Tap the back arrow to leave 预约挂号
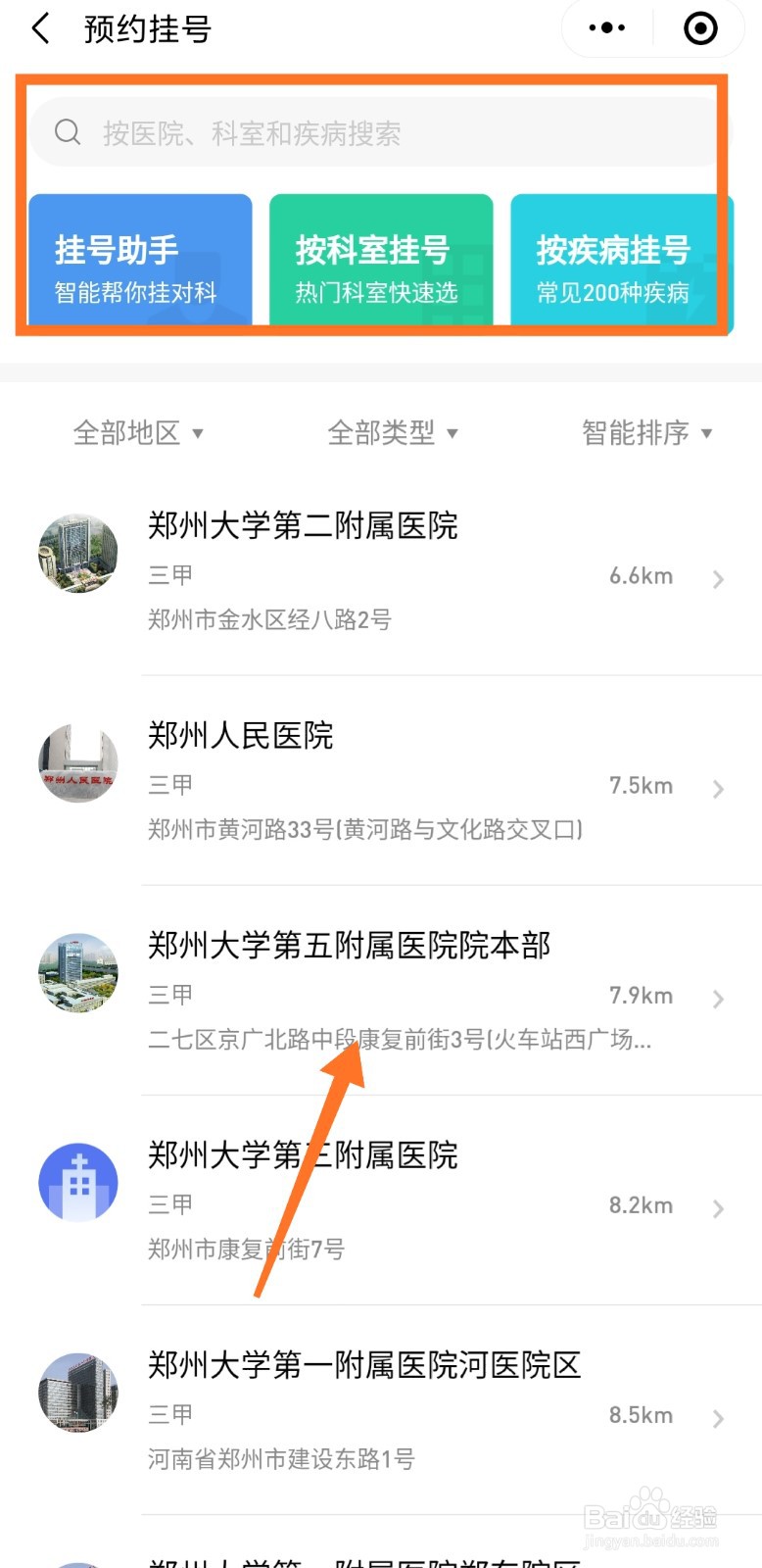The image size is (762, 1568). click(39, 28)
